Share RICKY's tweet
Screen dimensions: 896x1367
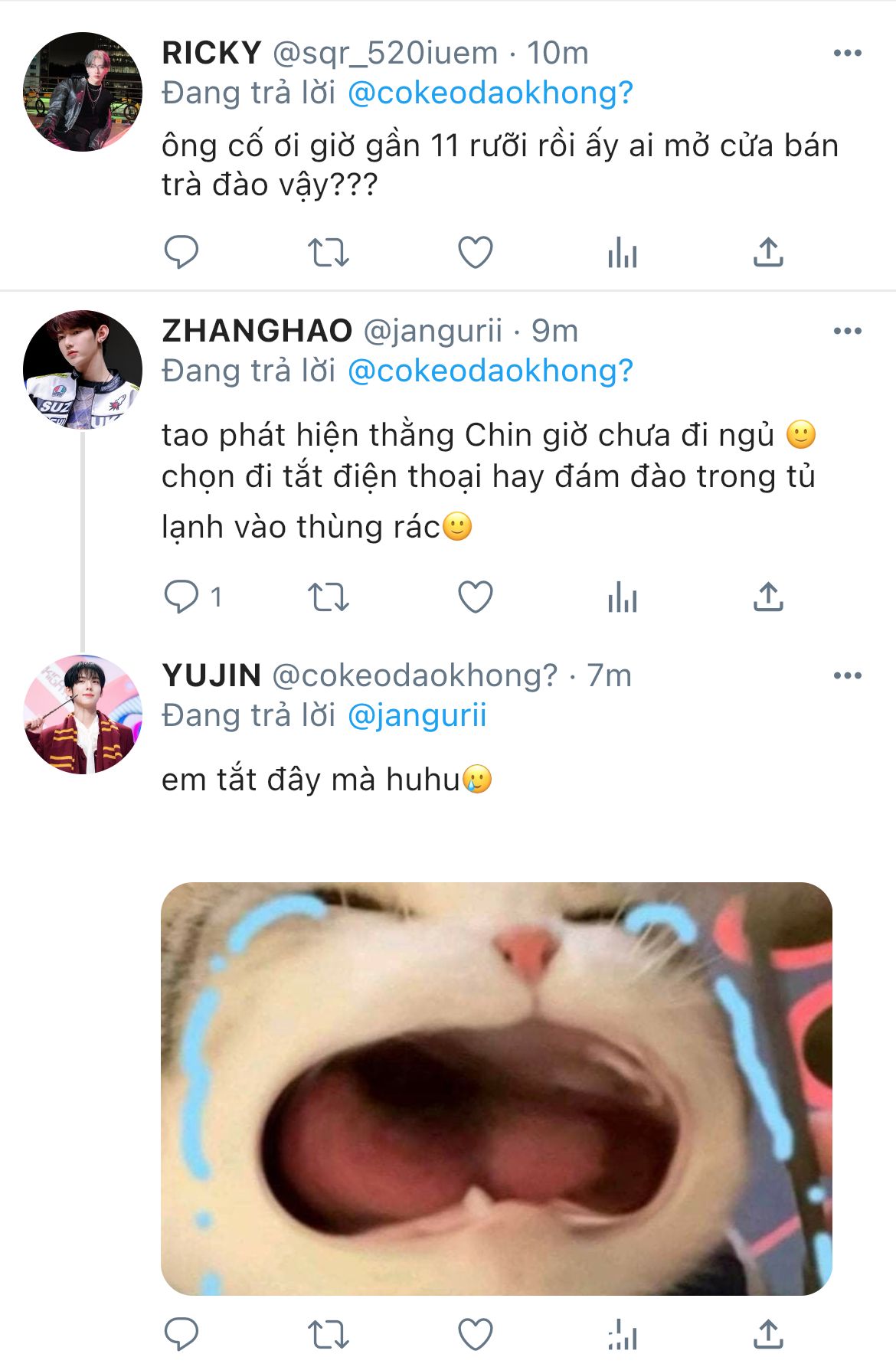[768, 252]
